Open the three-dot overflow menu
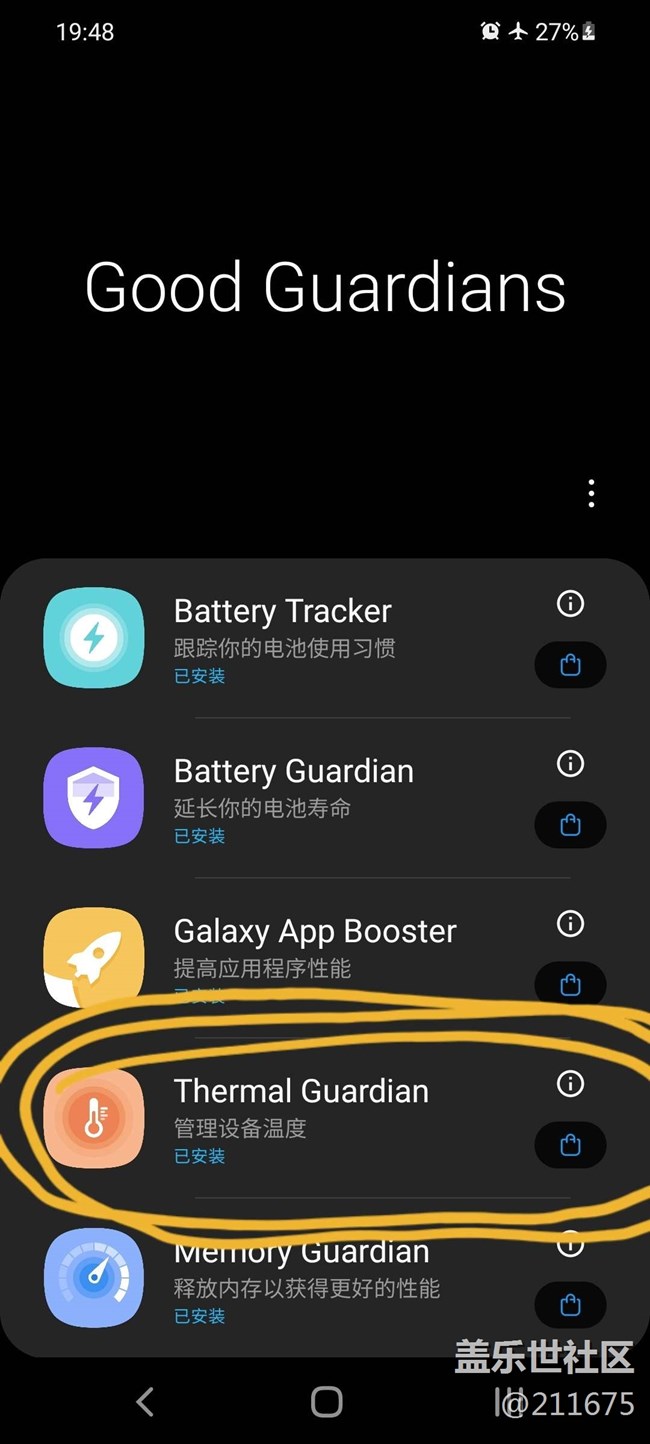The image size is (650, 1444). coord(591,493)
